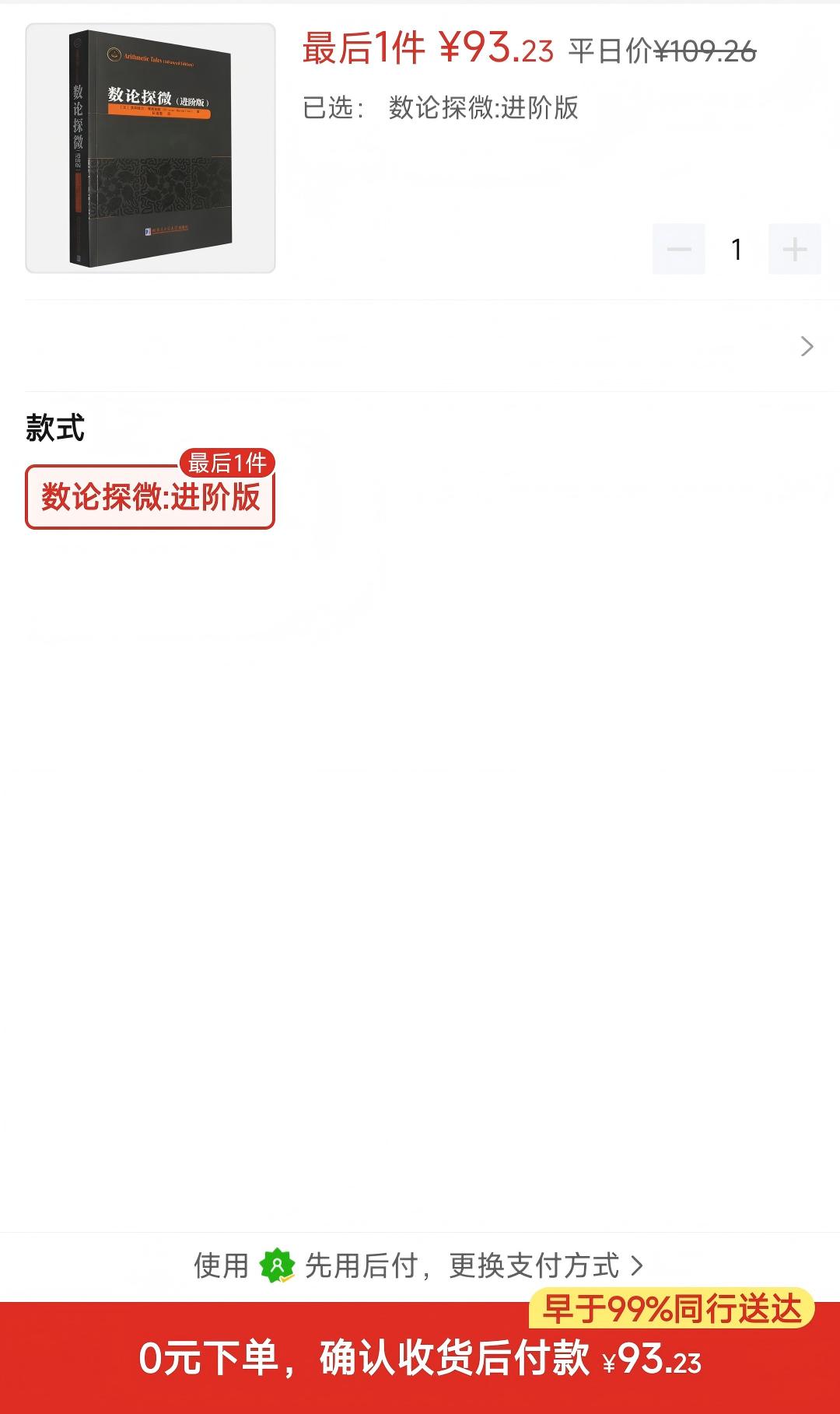
Task: Decrease quantity with the minus button
Action: (678, 249)
